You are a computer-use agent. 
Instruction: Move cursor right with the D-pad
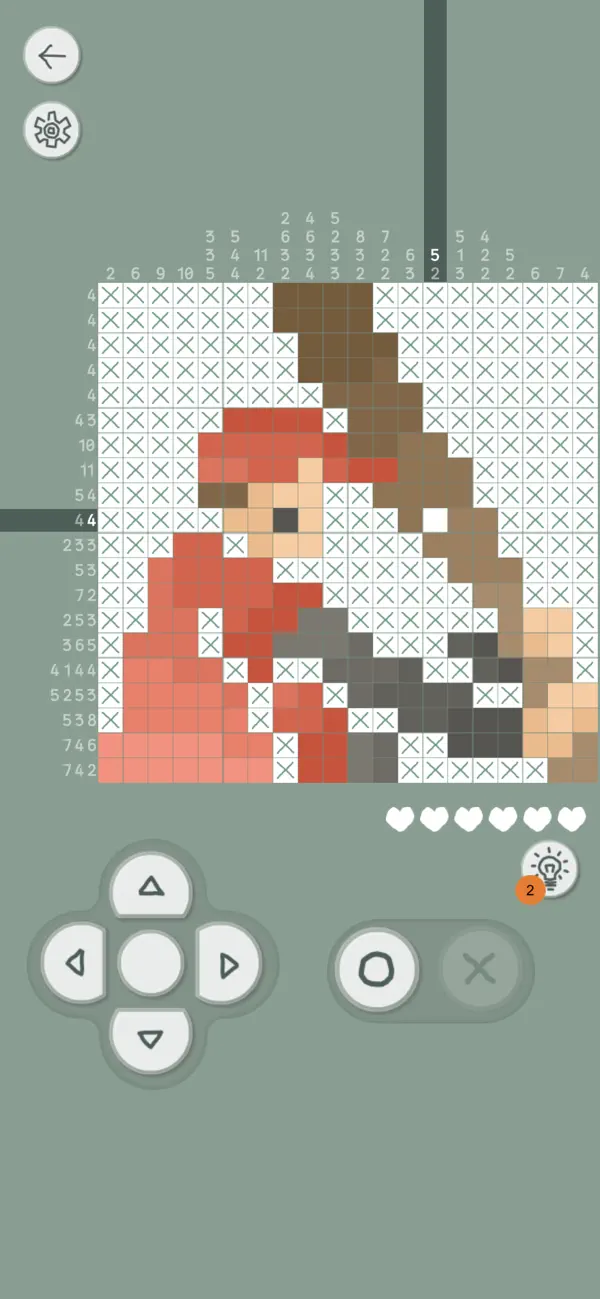[228, 964]
